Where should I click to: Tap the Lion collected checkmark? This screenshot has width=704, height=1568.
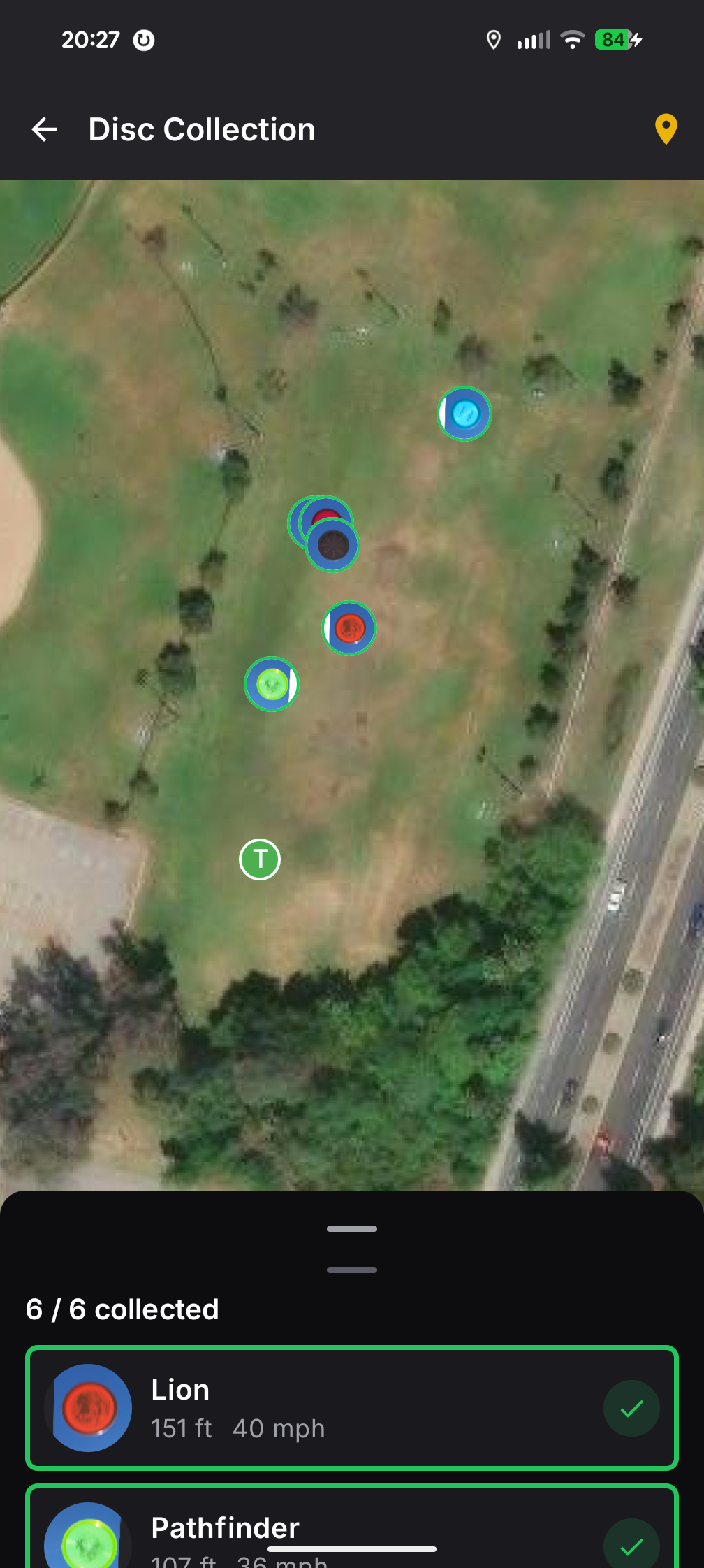click(631, 1409)
